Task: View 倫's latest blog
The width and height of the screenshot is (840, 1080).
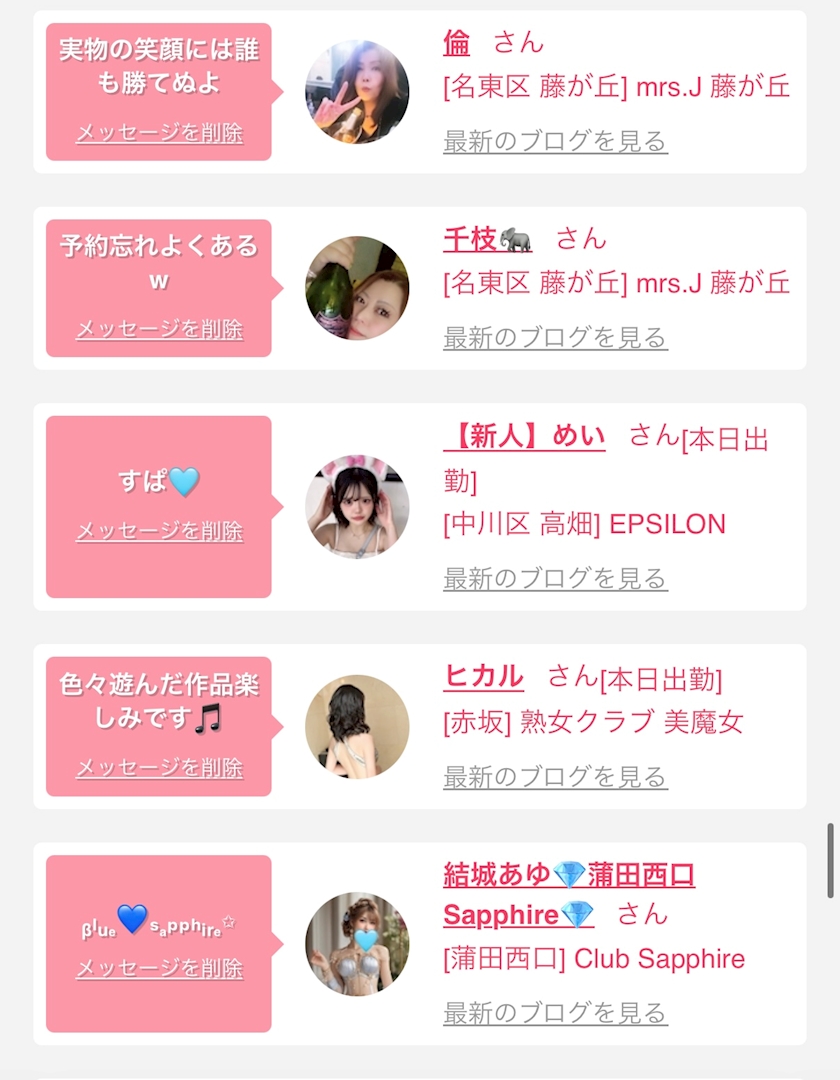Action: (x=555, y=141)
